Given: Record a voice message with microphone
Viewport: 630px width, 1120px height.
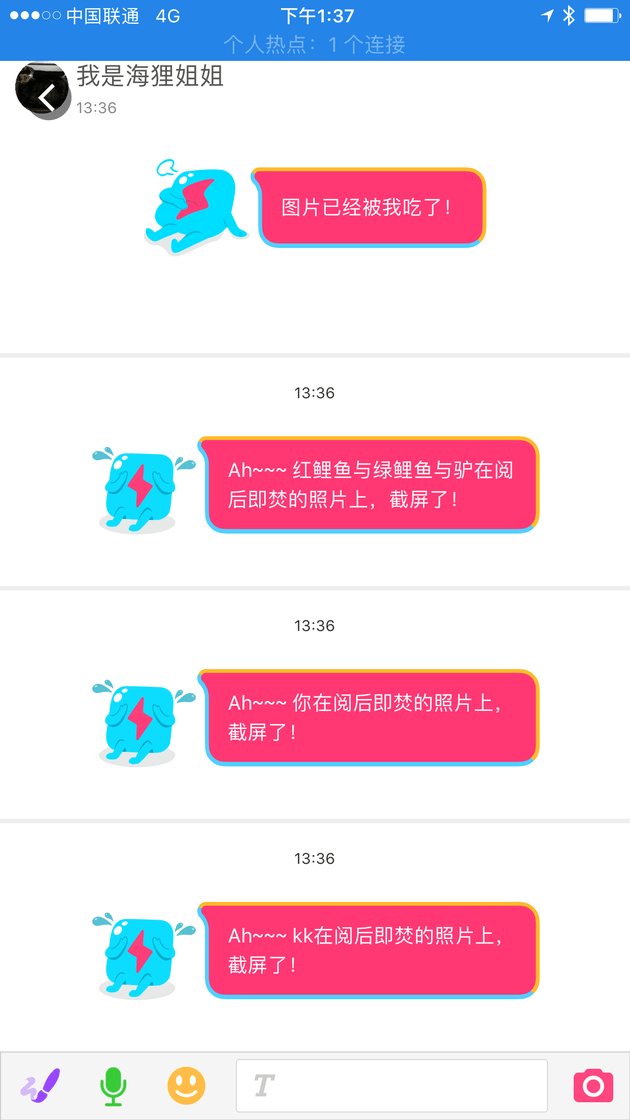Looking at the screenshot, I should [x=113, y=1085].
